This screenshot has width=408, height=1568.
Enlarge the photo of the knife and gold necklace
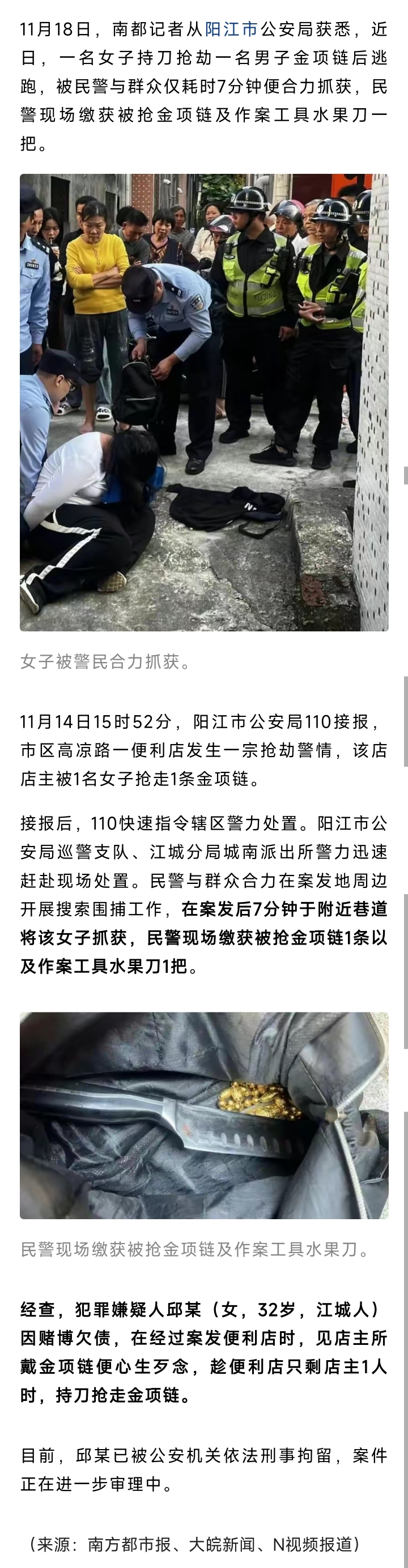(204, 1115)
